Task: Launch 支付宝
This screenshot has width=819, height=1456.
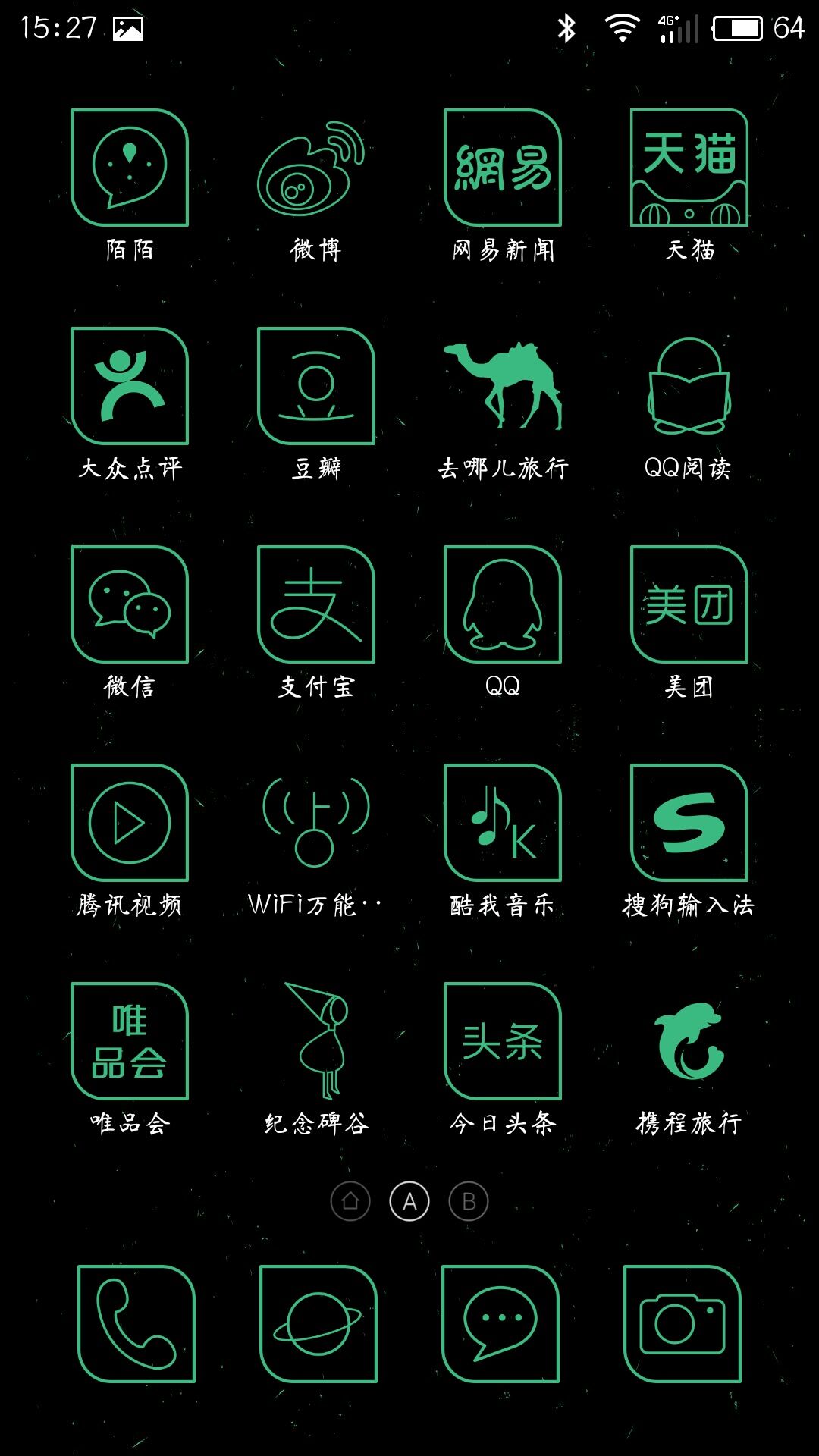Action: pos(316,604)
